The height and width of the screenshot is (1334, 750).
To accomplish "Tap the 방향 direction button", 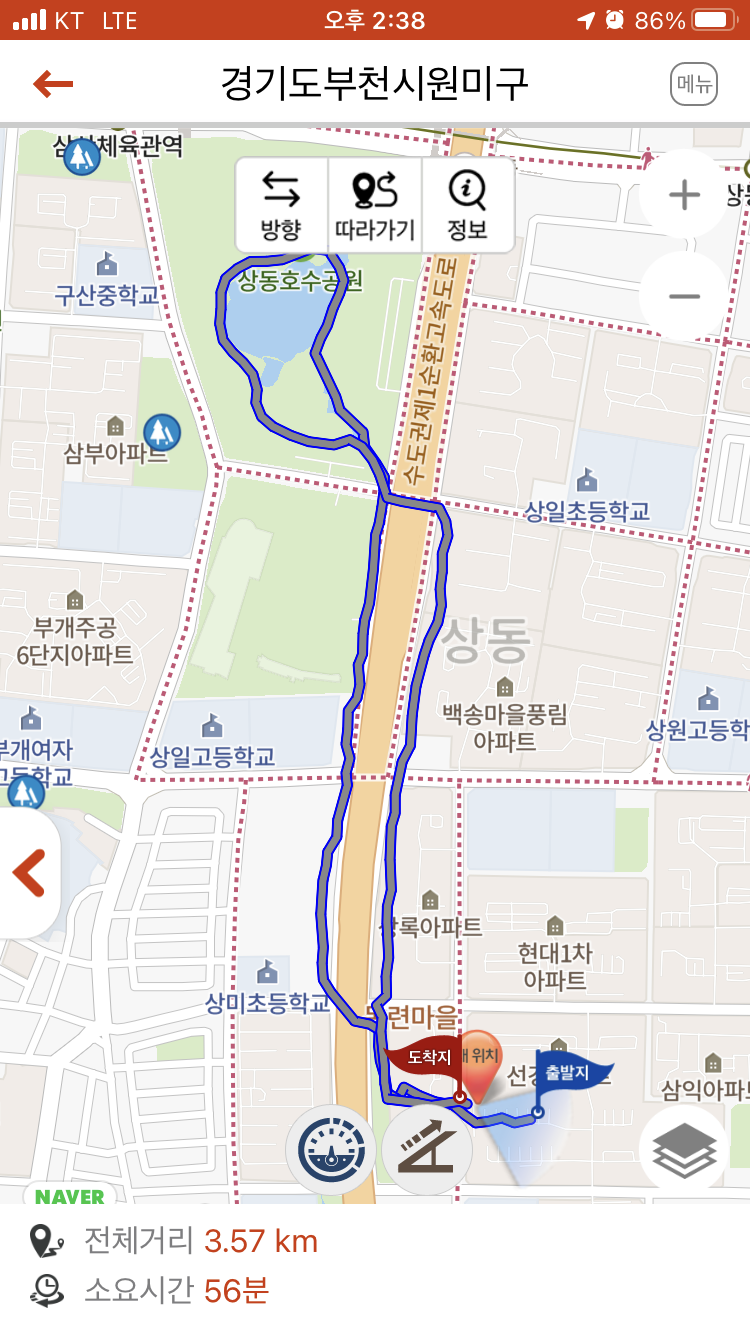I will [x=281, y=205].
